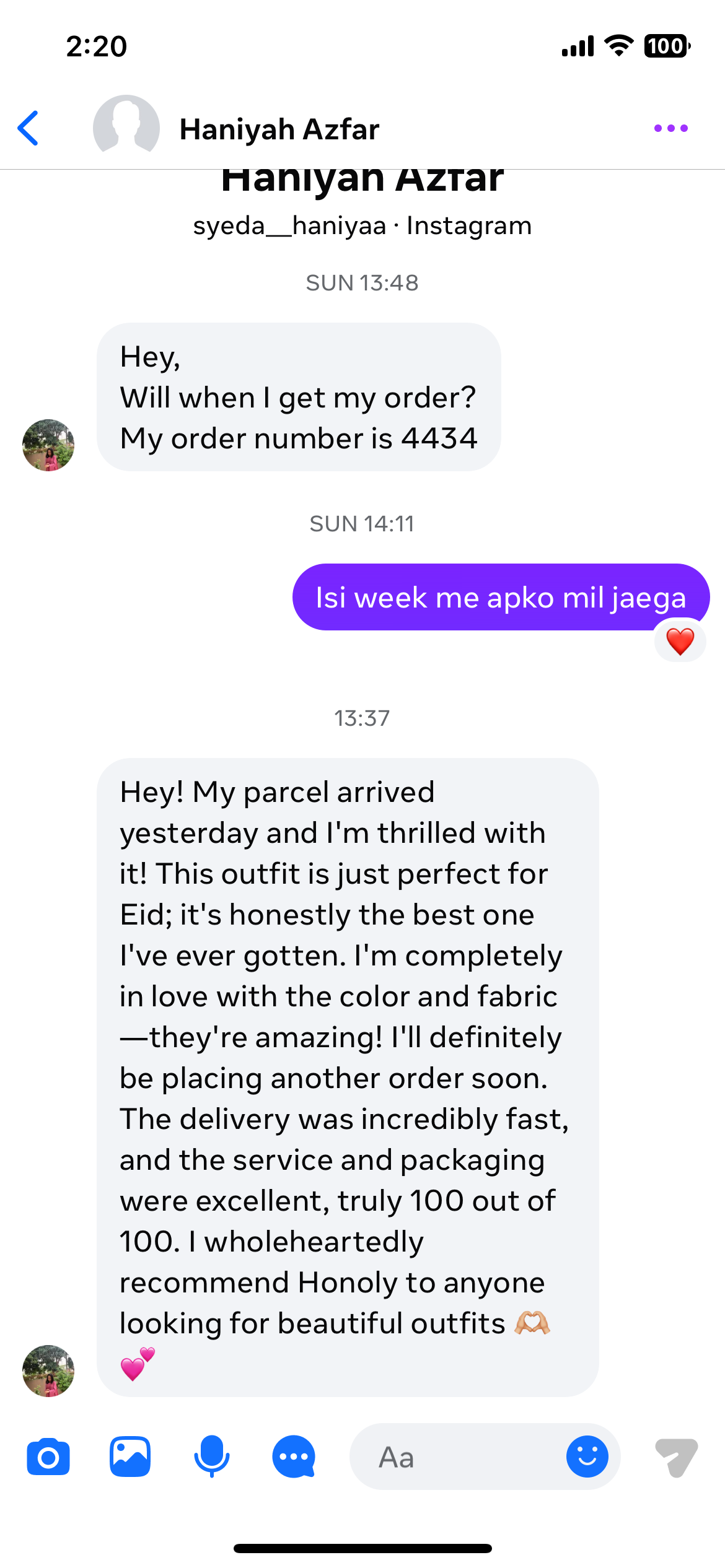The width and height of the screenshot is (725, 1568).
Task: Open the saved replies bubble icon
Action: coord(294,1457)
